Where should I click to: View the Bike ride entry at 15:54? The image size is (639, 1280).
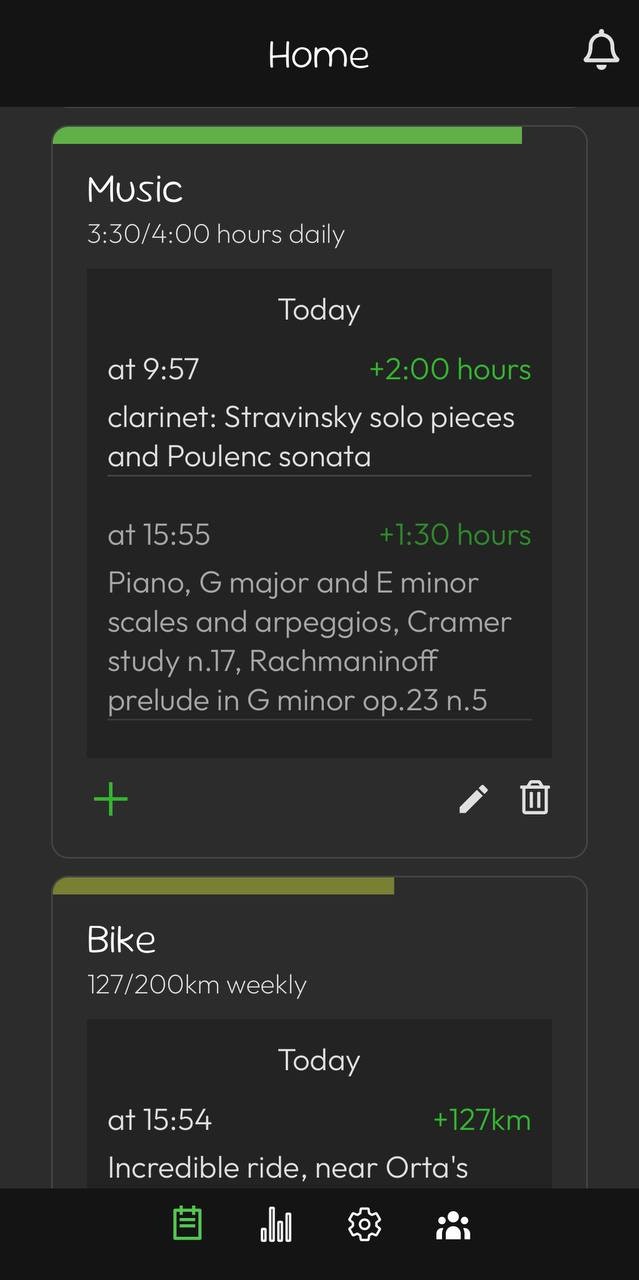(318, 1143)
